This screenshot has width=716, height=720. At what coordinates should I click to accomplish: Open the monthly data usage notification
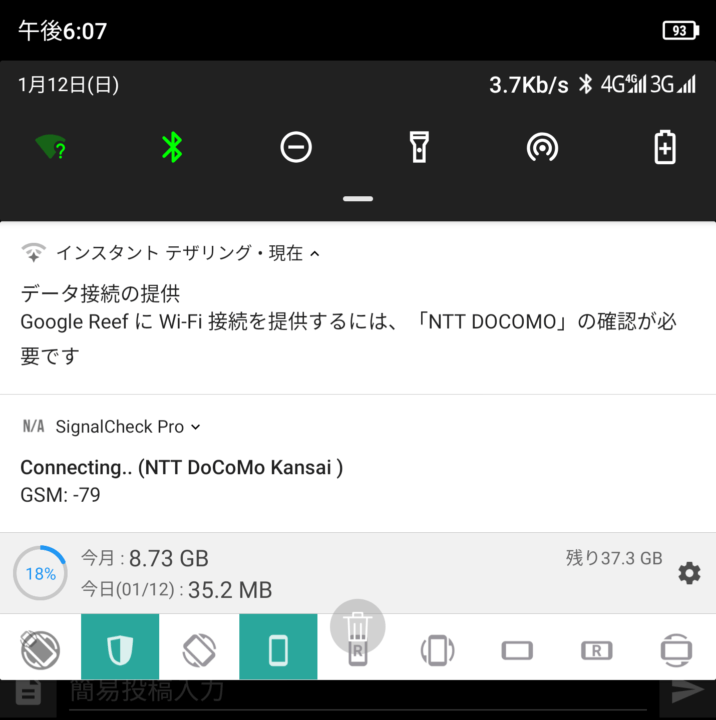(300, 574)
